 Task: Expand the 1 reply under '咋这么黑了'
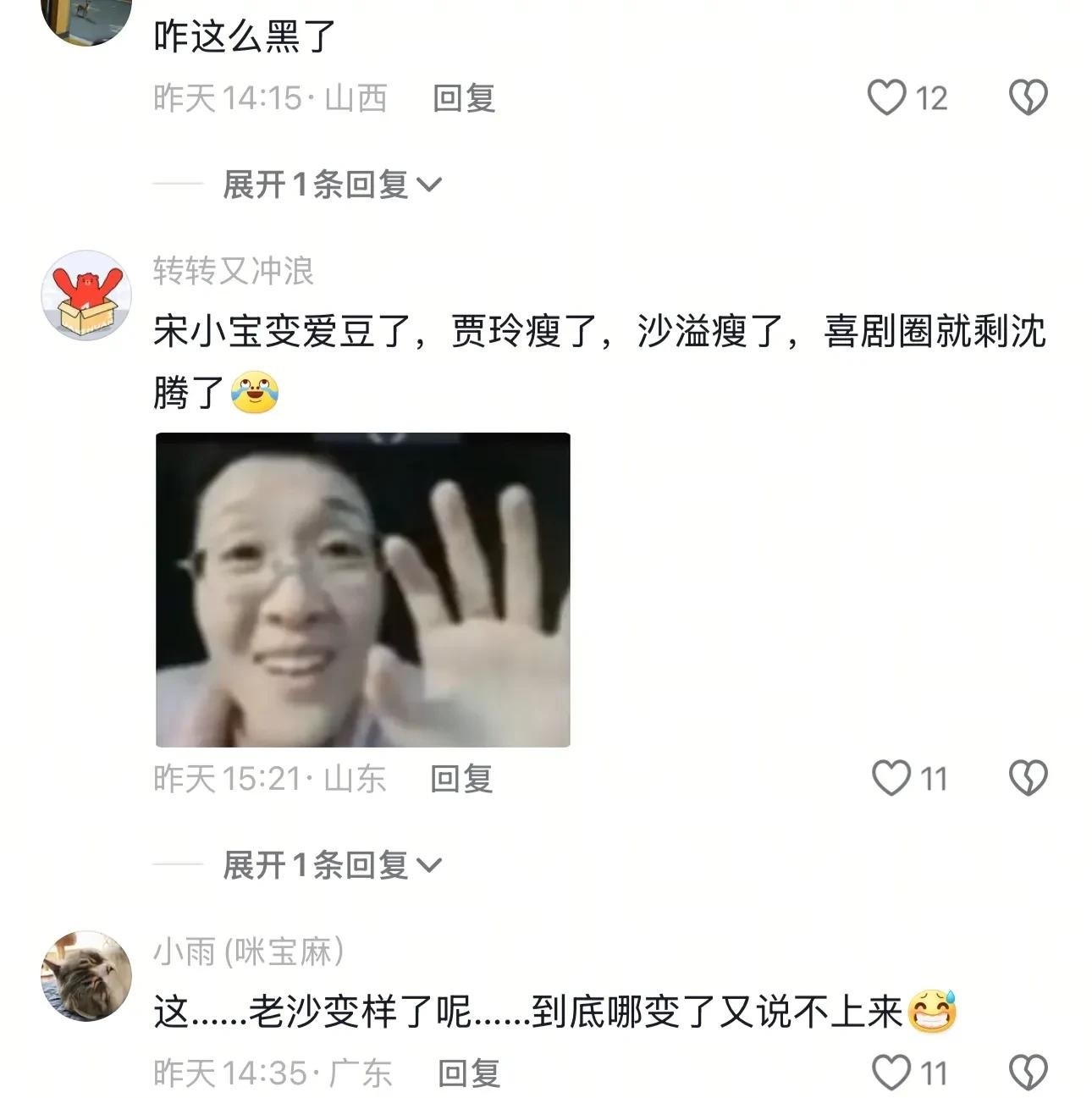(331, 185)
